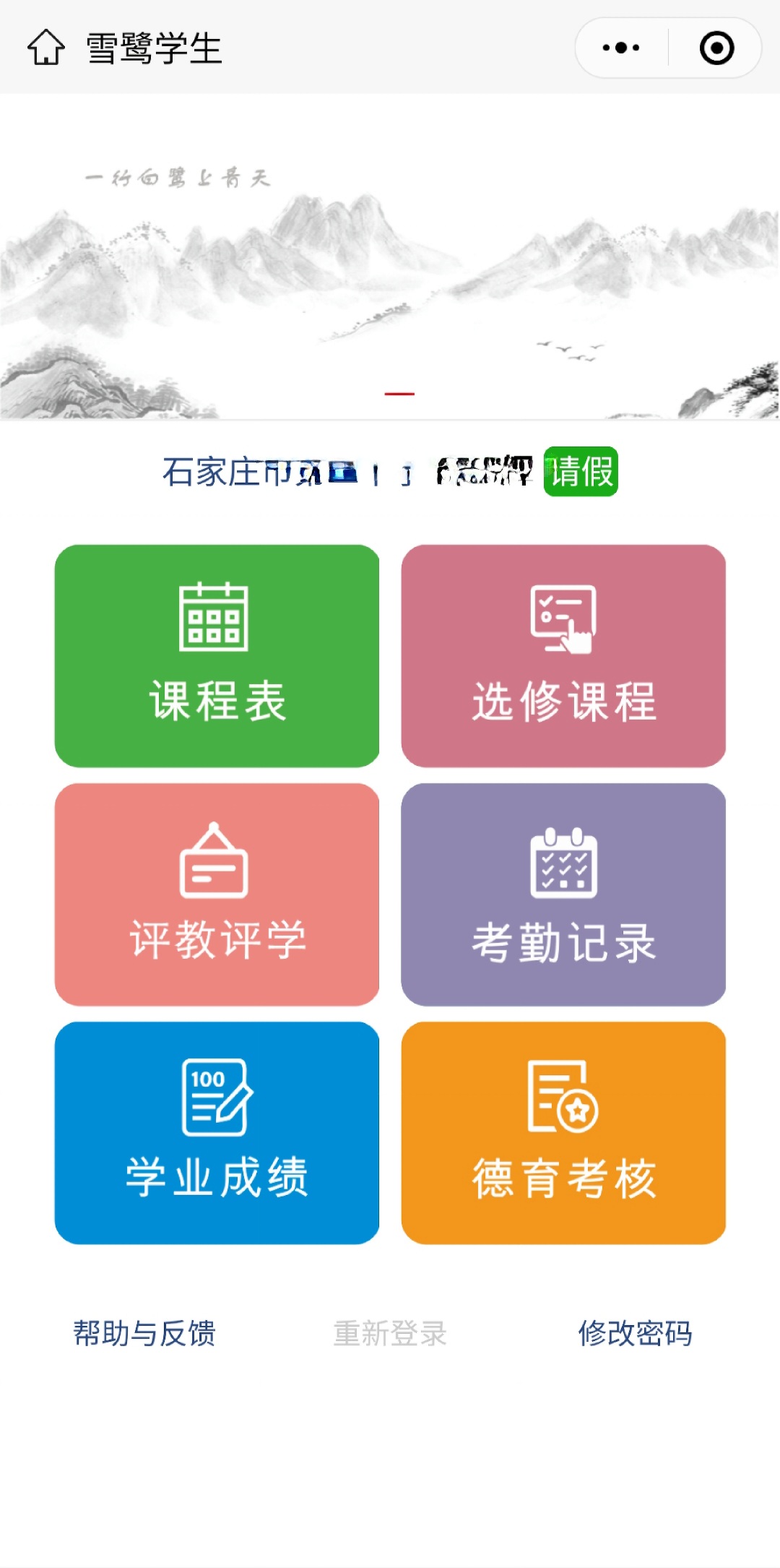780x1568 pixels.
Task: Close the mini program via the circle icon
Action: point(716,48)
